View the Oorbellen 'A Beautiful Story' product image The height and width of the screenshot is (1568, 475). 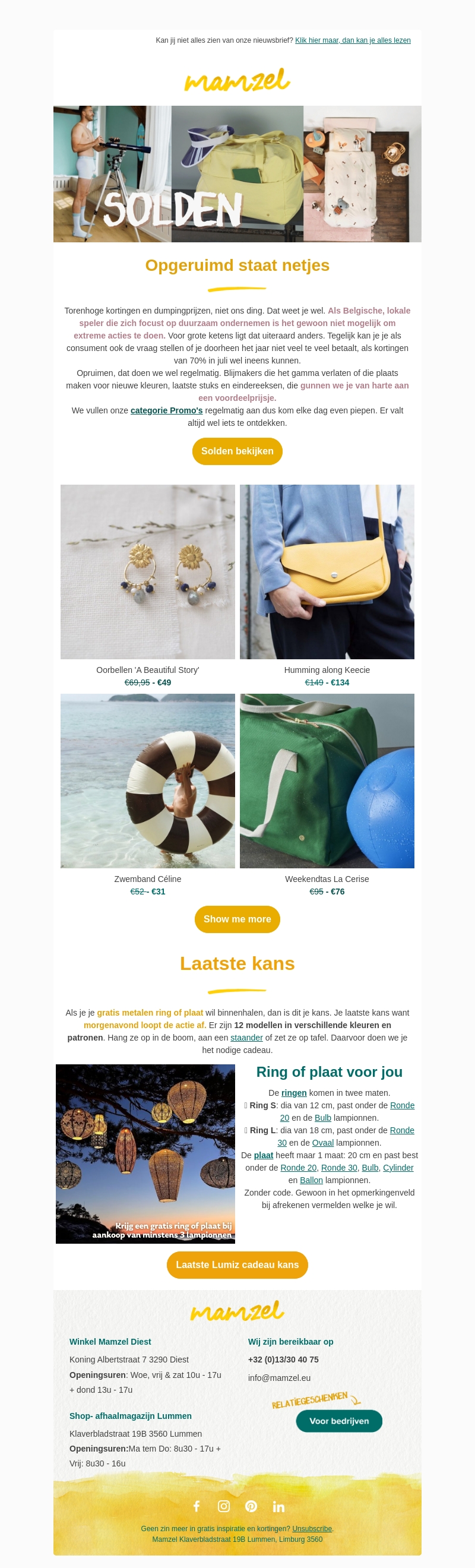point(148,571)
